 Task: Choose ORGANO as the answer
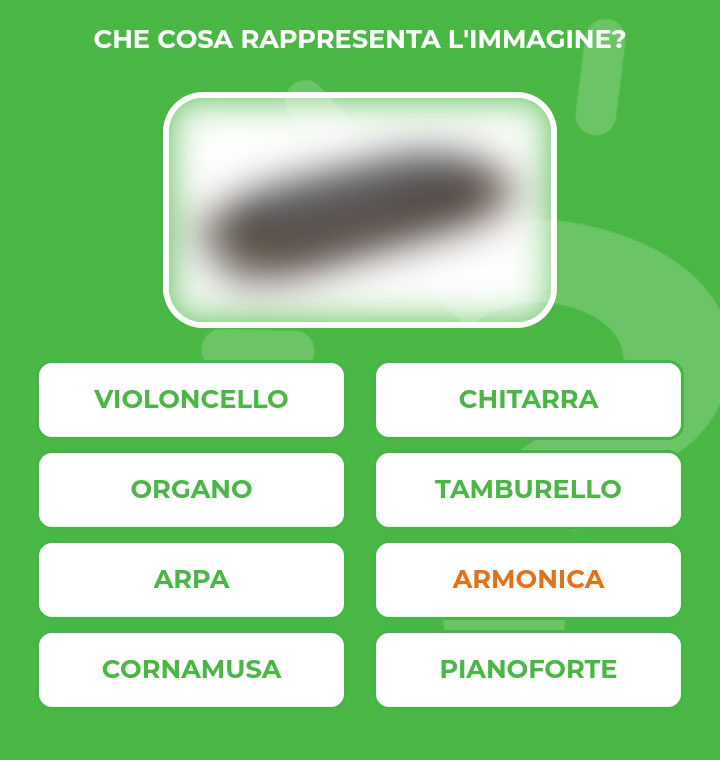coord(191,490)
